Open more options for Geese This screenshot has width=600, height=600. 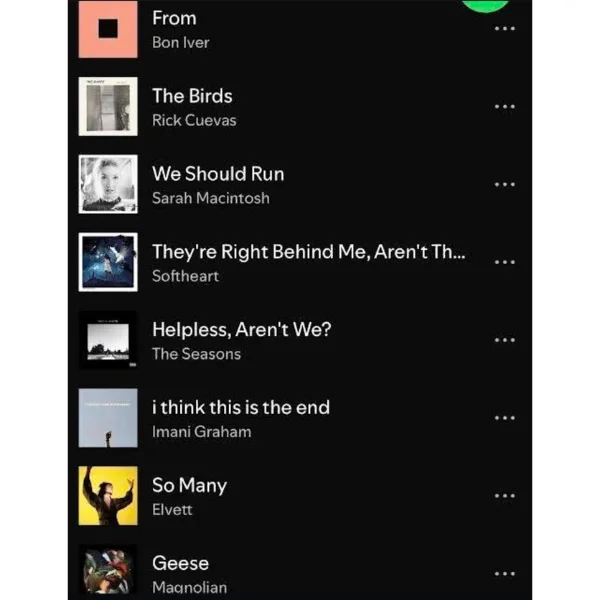coord(505,574)
